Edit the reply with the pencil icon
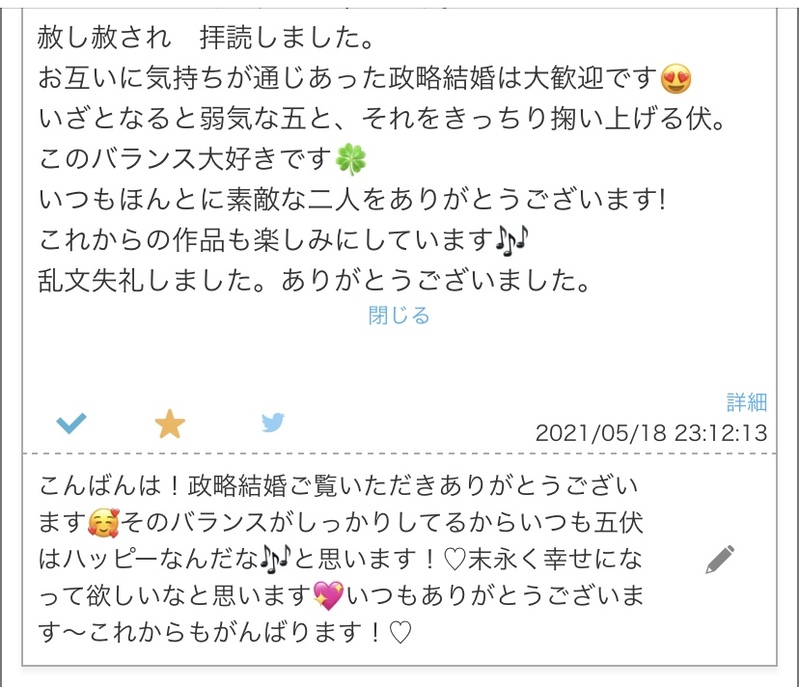Image resolution: width=799 pixels, height=687 pixels. (x=720, y=560)
